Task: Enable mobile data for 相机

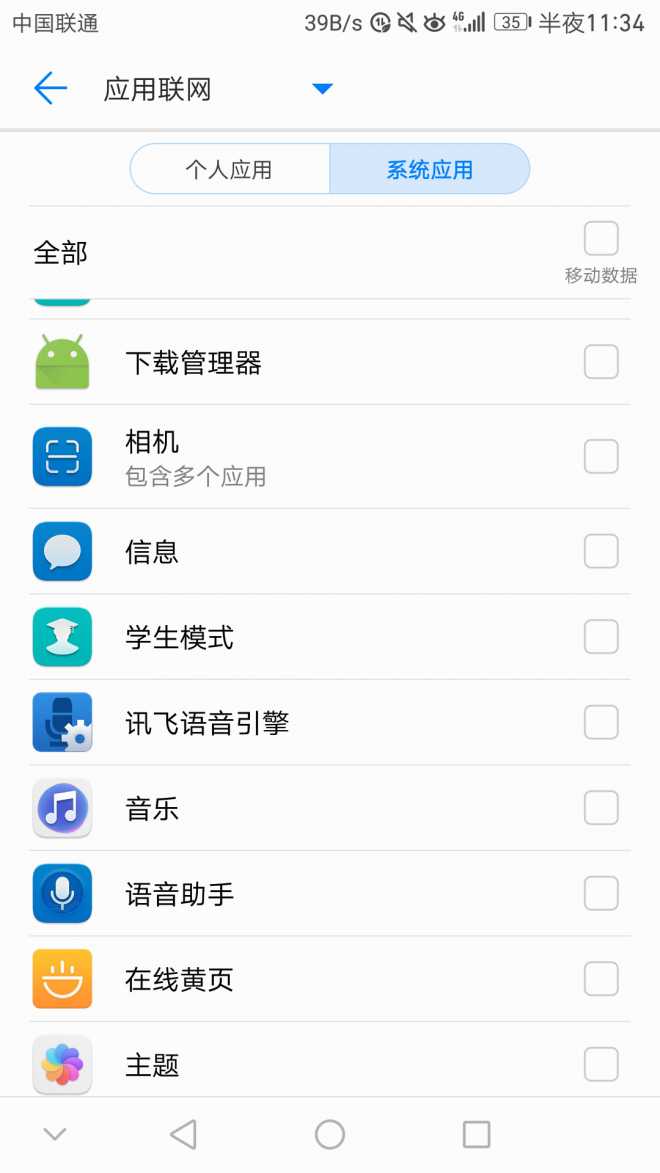Action: (601, 457)
